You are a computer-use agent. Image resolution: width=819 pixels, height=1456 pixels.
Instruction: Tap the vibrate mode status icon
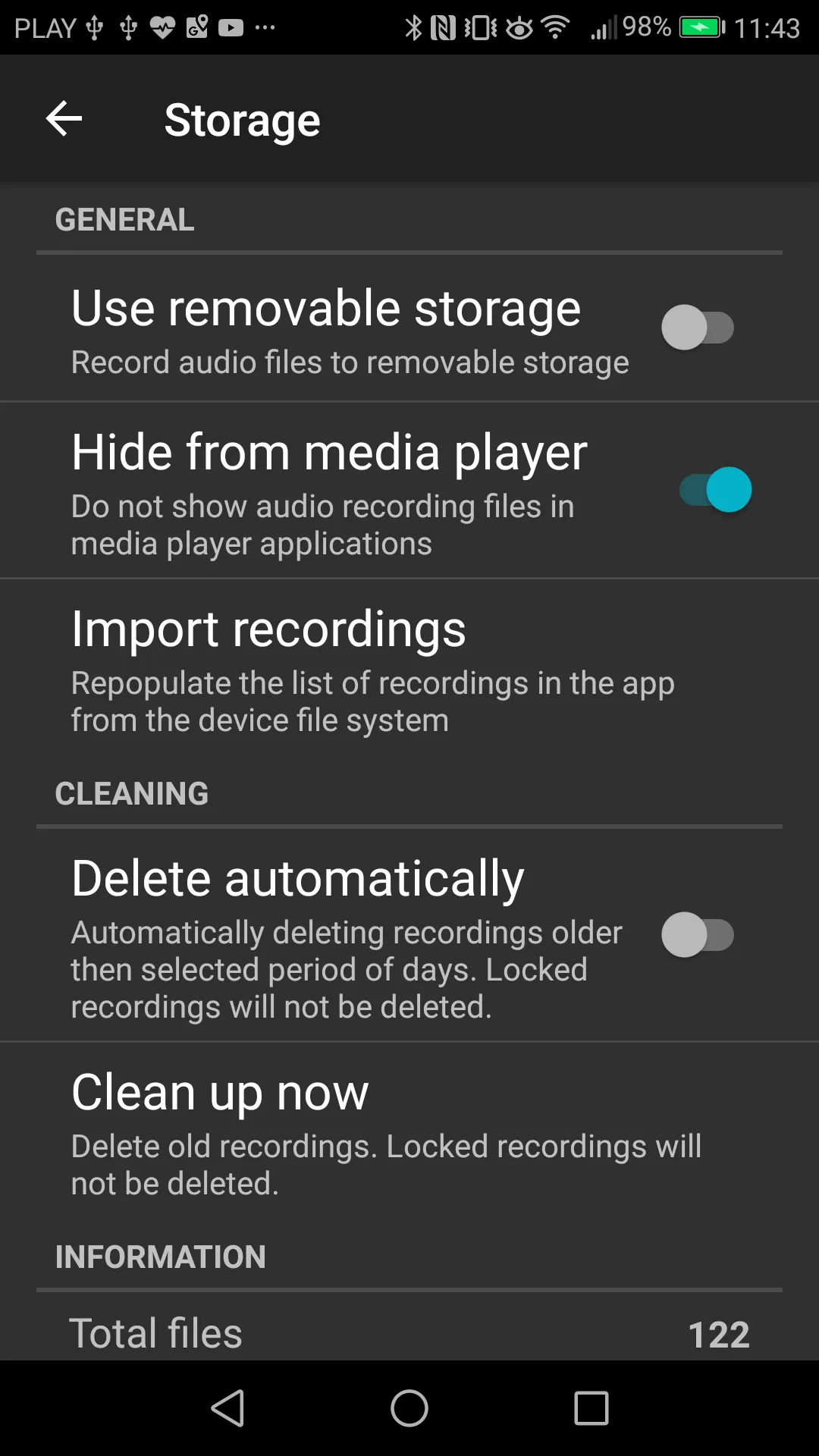click(x=479, y=27)
